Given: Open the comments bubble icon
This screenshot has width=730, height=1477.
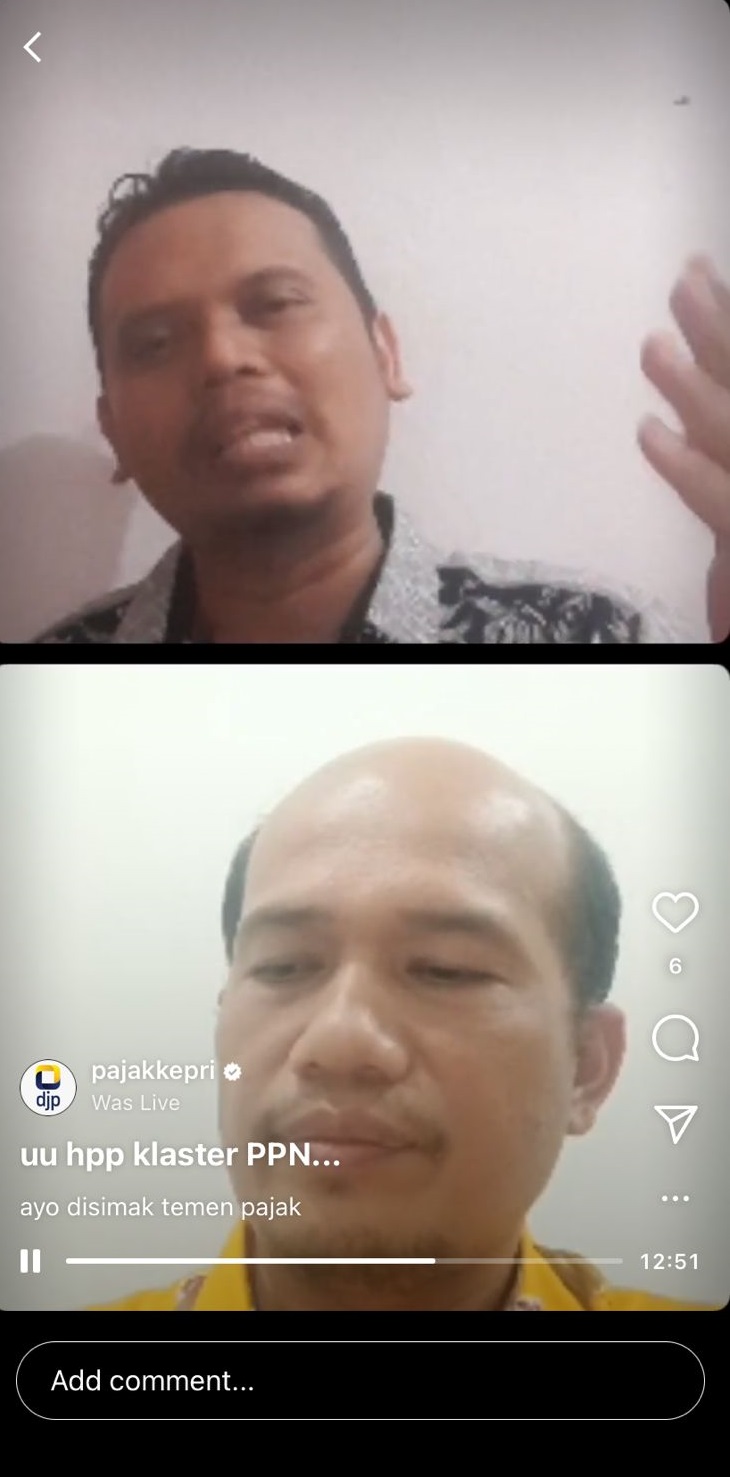Looking at the screenshot, I should [675, 1038].
